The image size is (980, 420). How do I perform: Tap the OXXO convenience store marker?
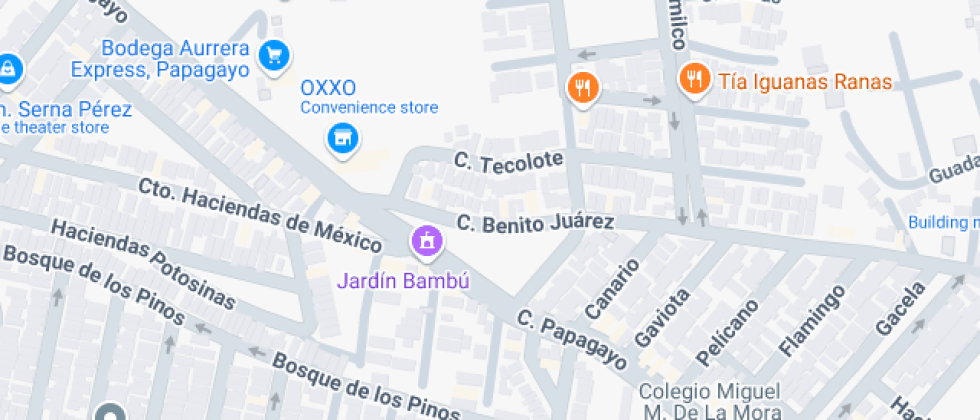pos(343,139)
